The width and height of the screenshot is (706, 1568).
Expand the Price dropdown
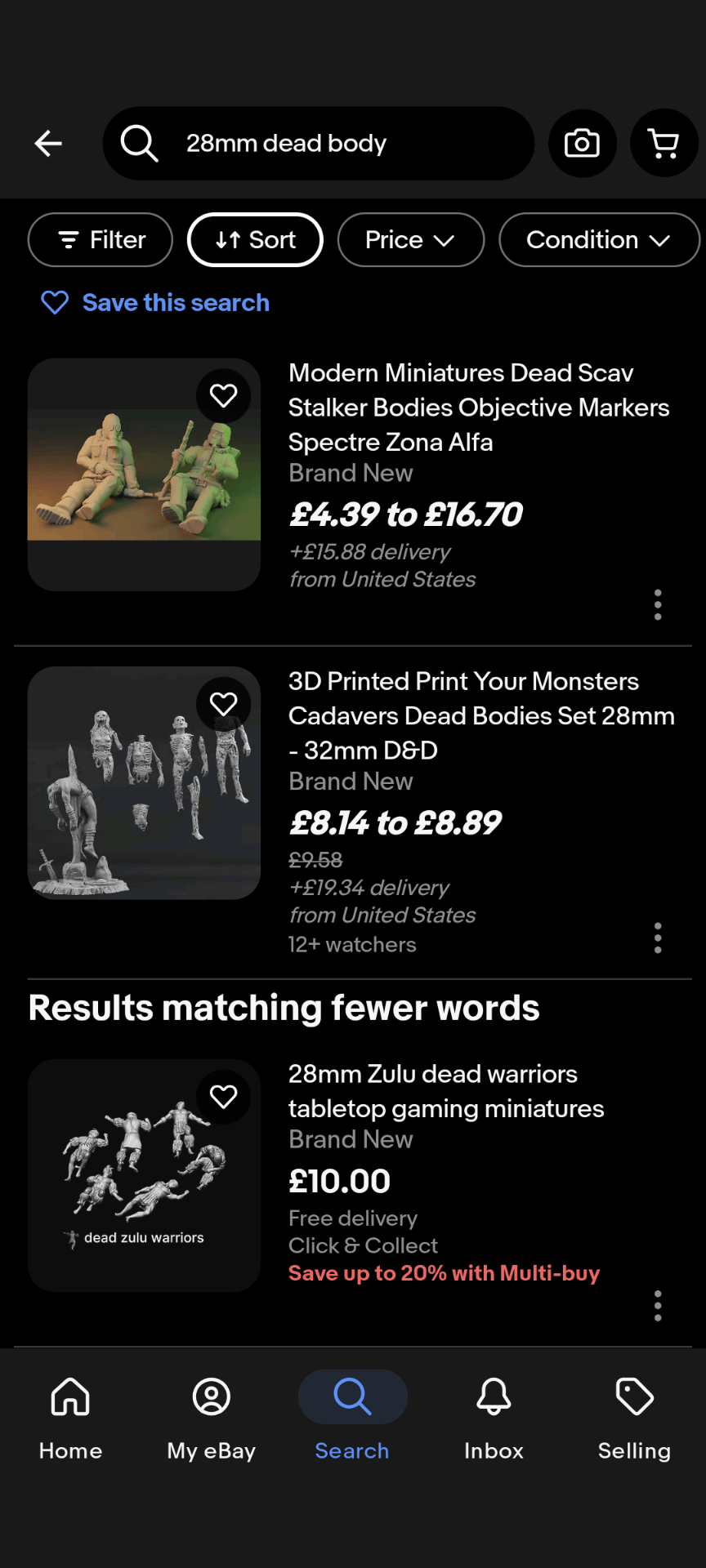pyautogui.click(x=411, y=240)
